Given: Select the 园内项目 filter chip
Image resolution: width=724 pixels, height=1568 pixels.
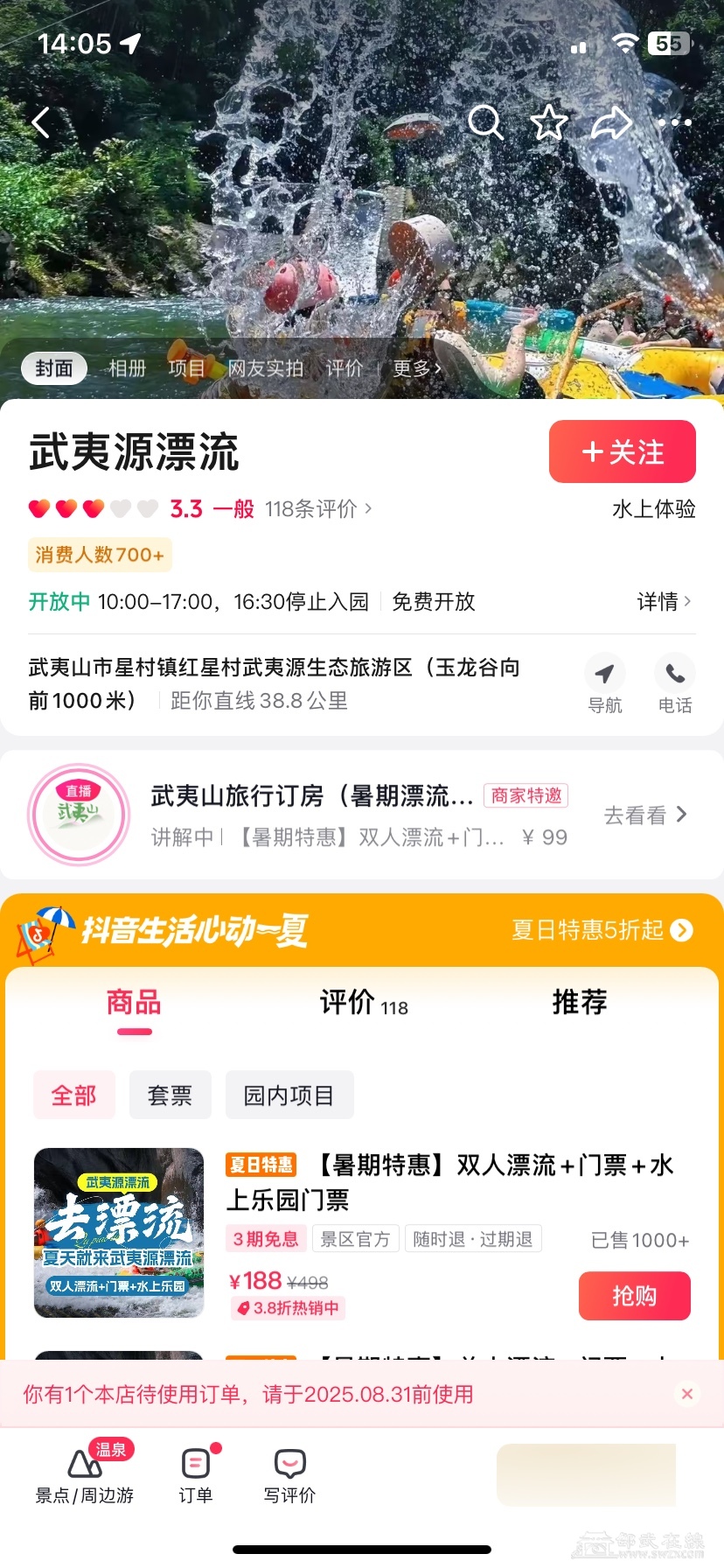Looking at the screenshot, I should tap(289, 1095).
